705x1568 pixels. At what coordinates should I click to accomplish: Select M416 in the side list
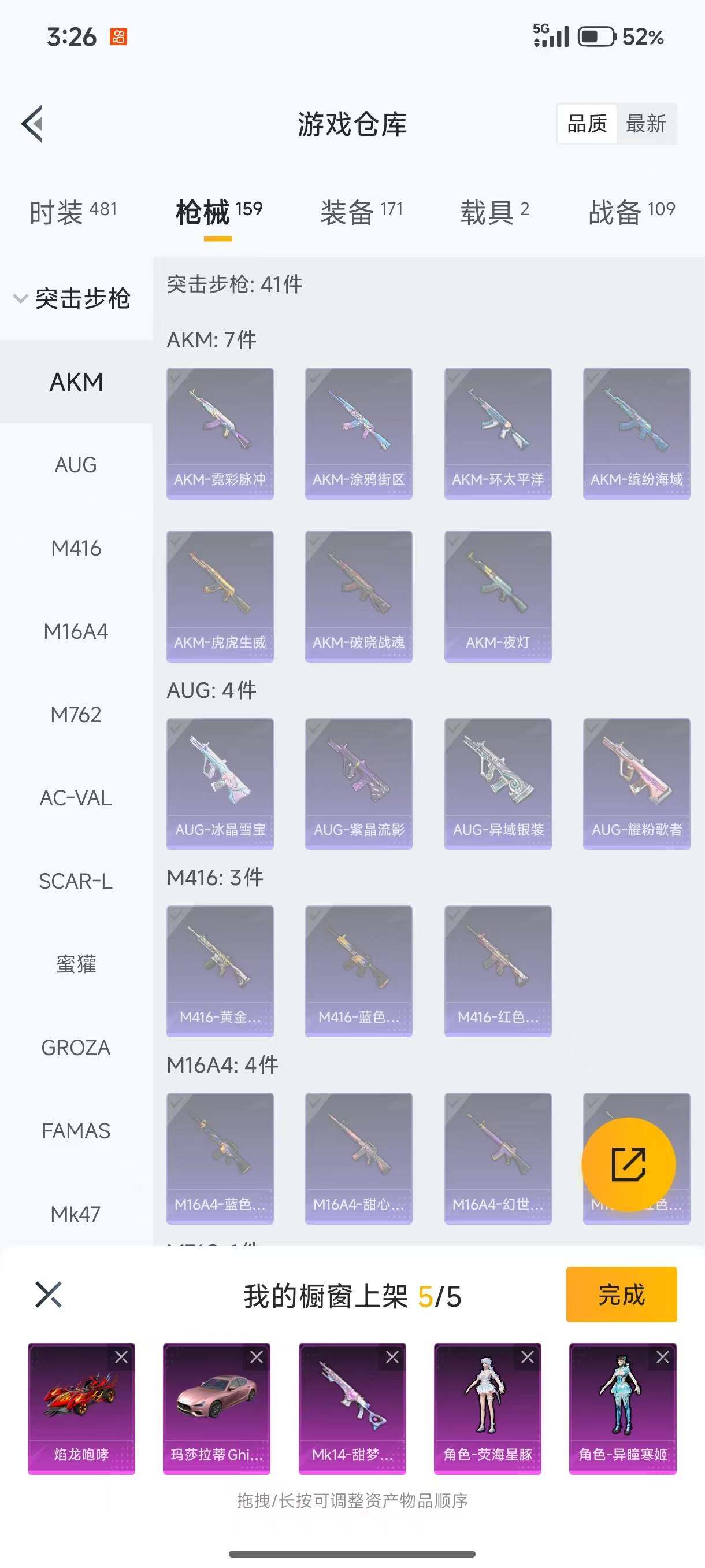76,549
